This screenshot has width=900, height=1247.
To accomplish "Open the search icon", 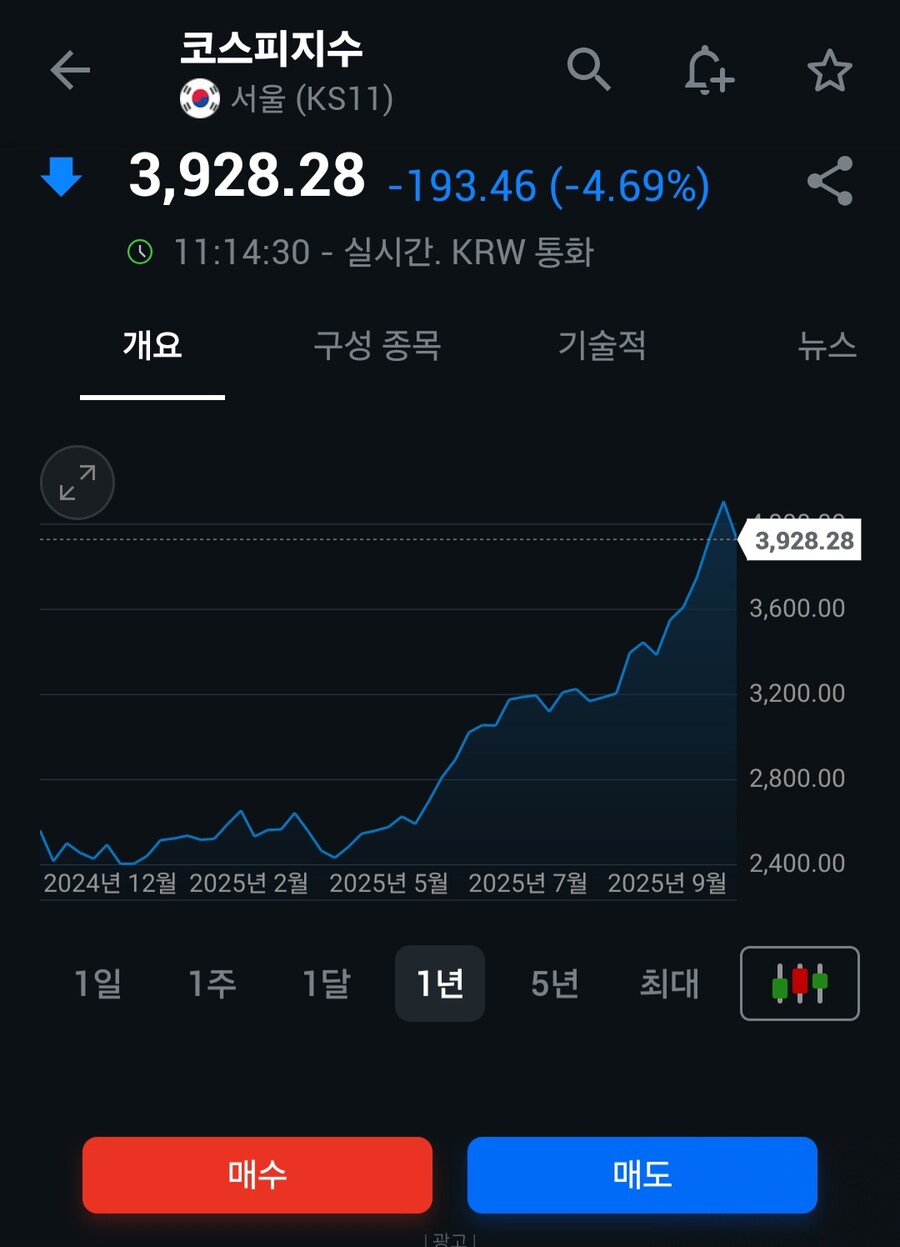I will 589,70.
